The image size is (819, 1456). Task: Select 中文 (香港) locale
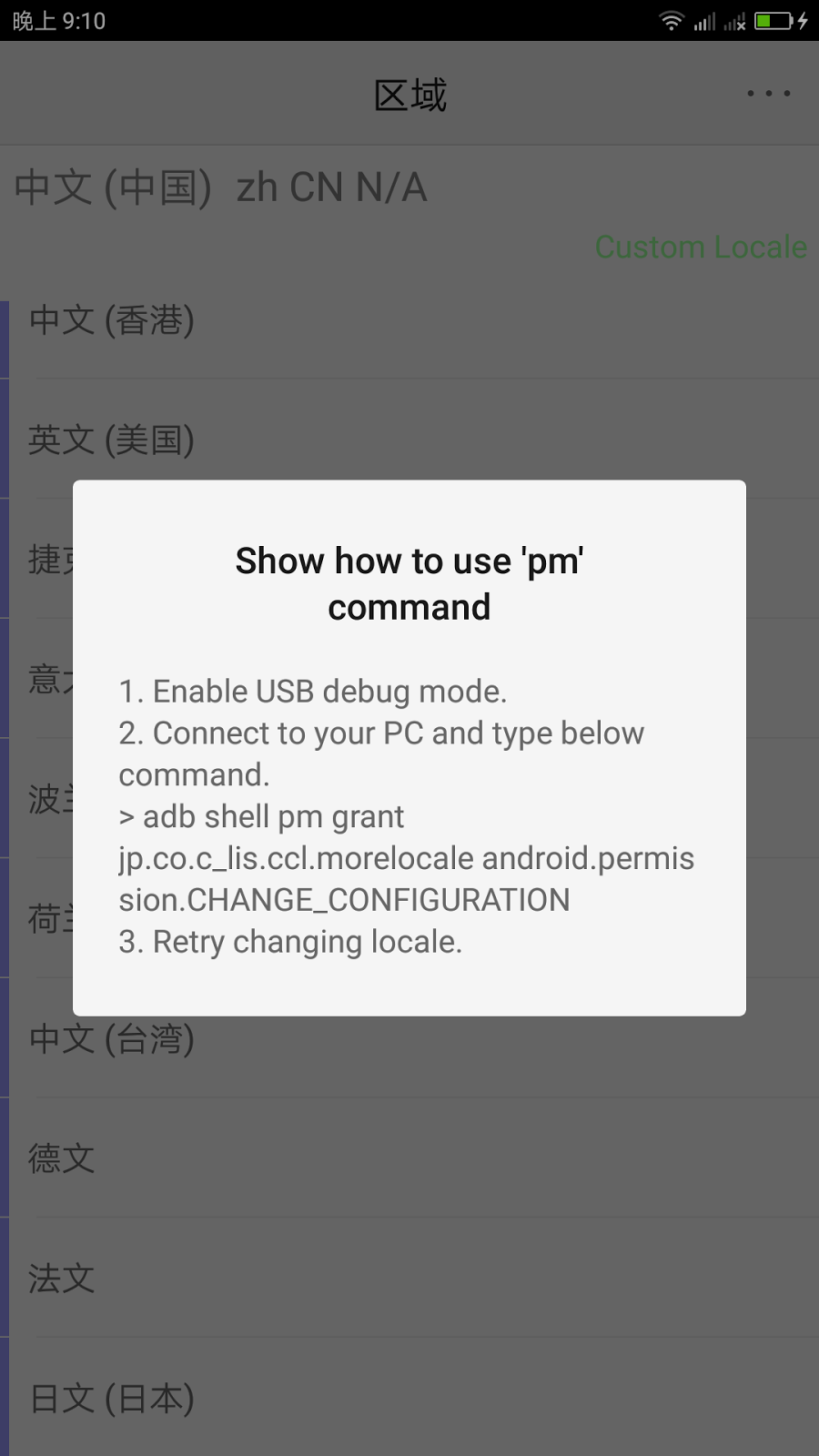[112, 320]
